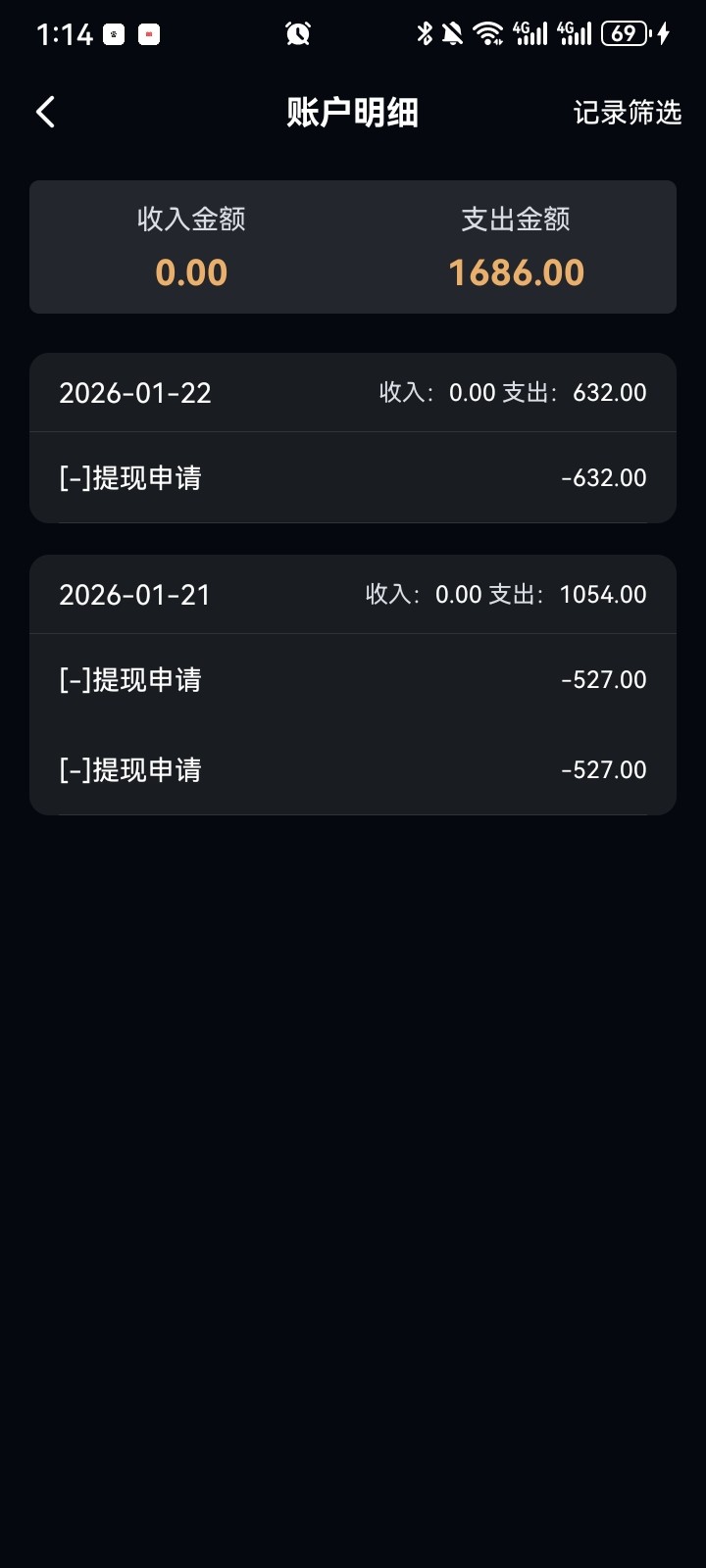Tap the first 4G cellular signal icon

[529, 32]
